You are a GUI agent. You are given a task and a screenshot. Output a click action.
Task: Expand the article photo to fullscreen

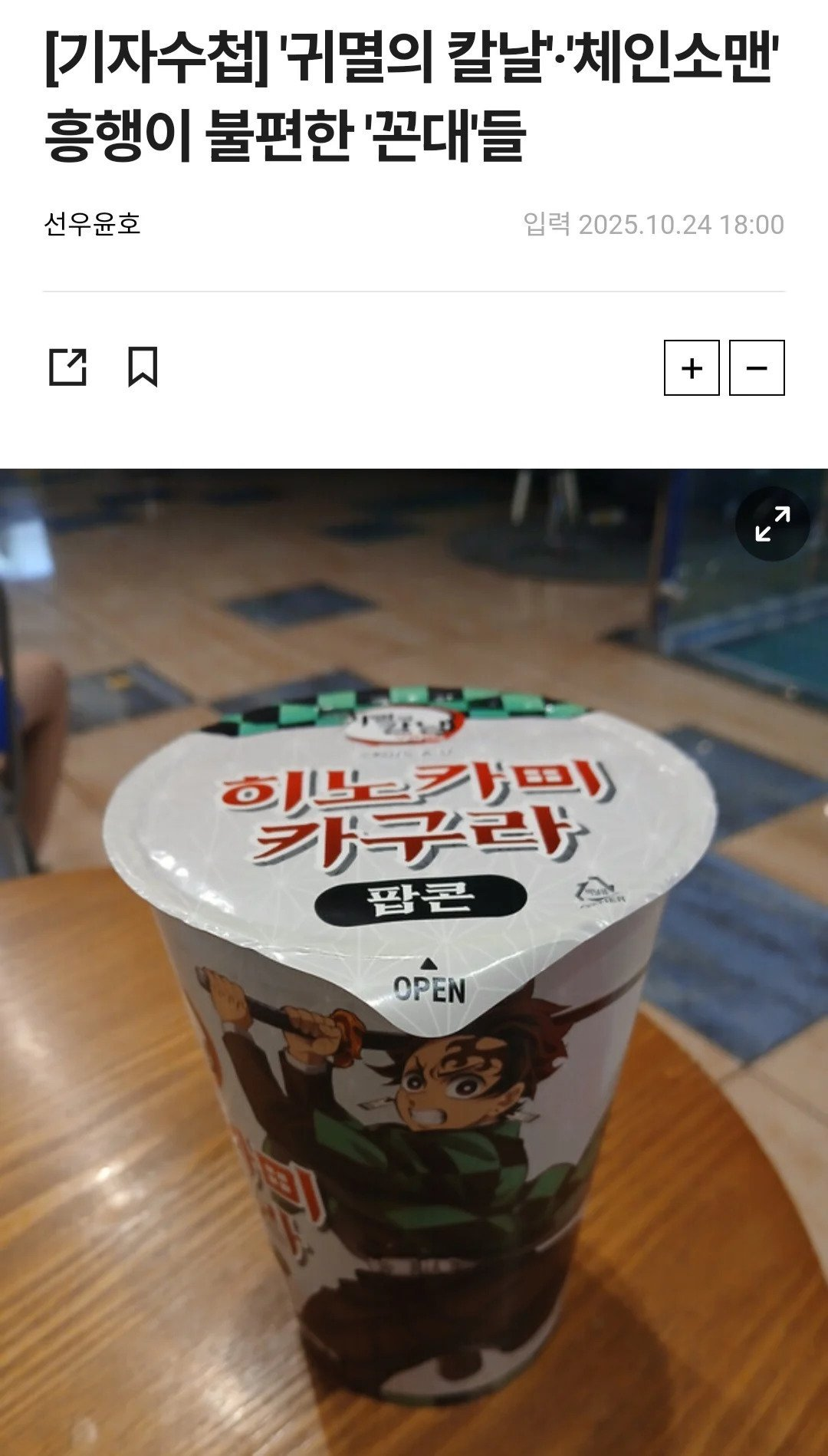tap(772, 524)
